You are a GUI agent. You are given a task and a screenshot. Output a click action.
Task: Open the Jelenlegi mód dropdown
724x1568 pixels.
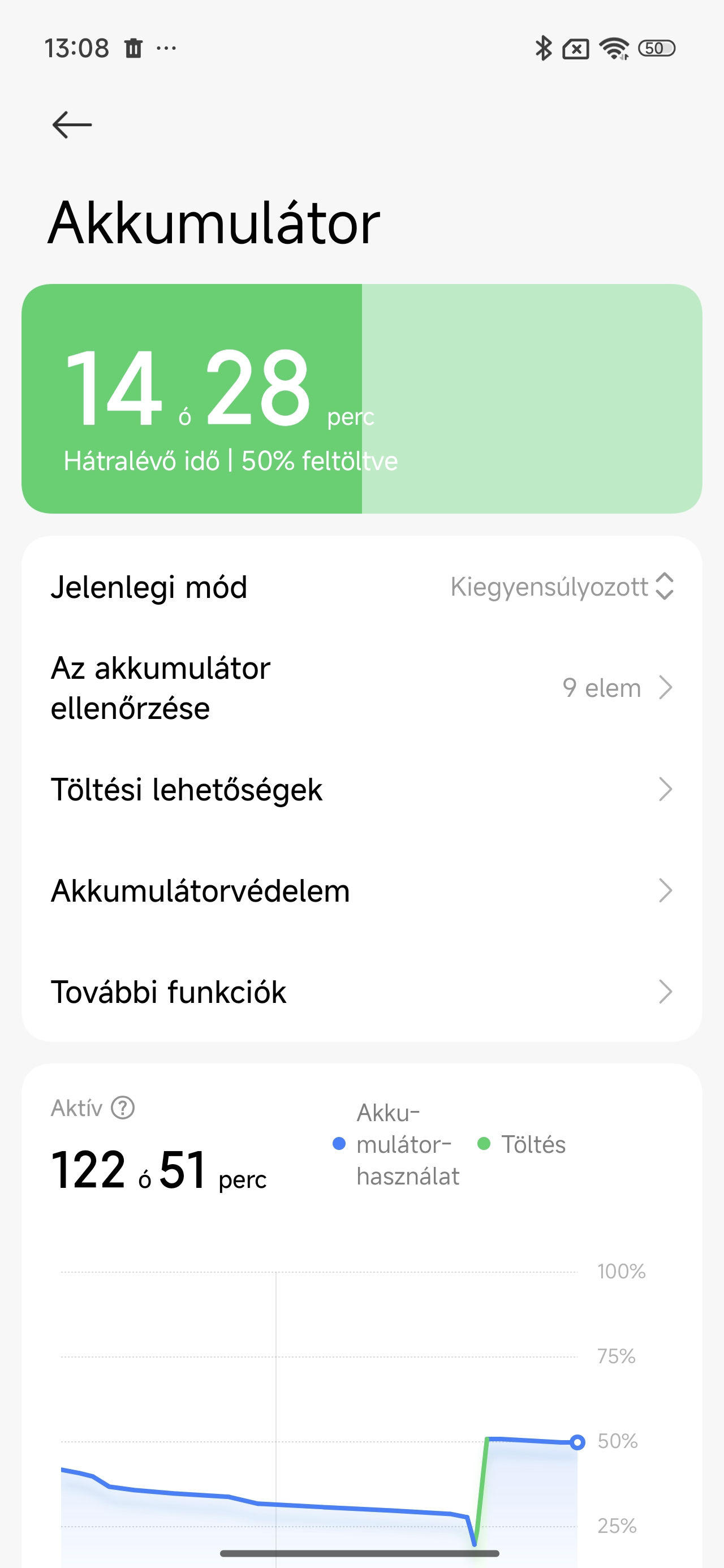click(561, 587)
